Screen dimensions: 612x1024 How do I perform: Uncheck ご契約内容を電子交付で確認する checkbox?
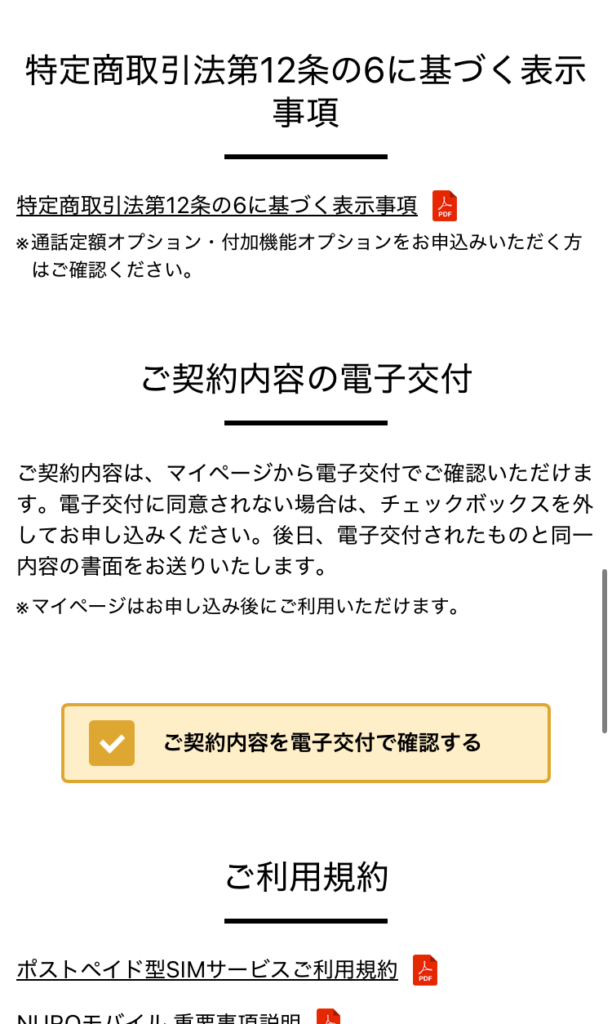tap(112, 743)
